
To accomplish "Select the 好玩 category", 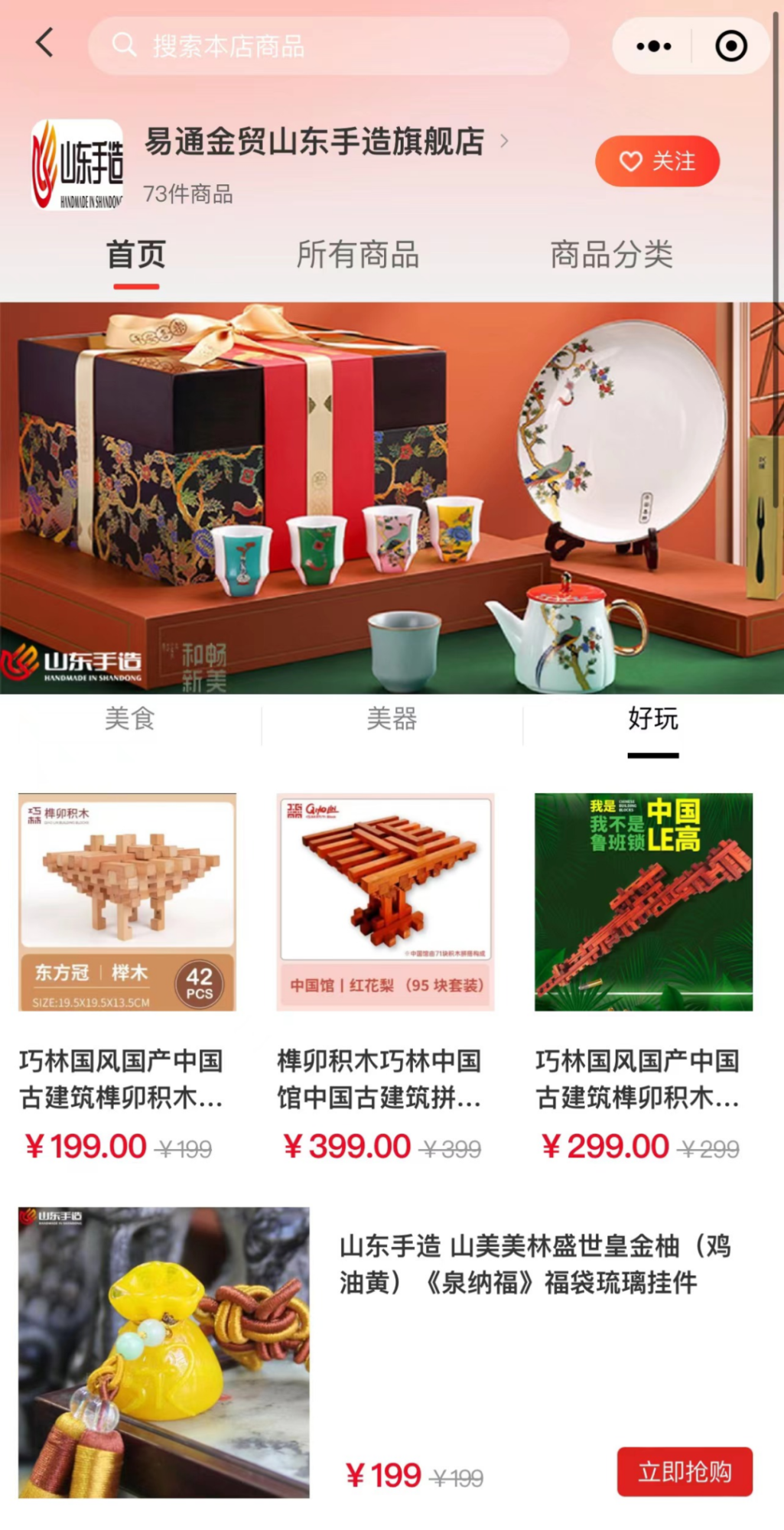I will pos(652,719).
